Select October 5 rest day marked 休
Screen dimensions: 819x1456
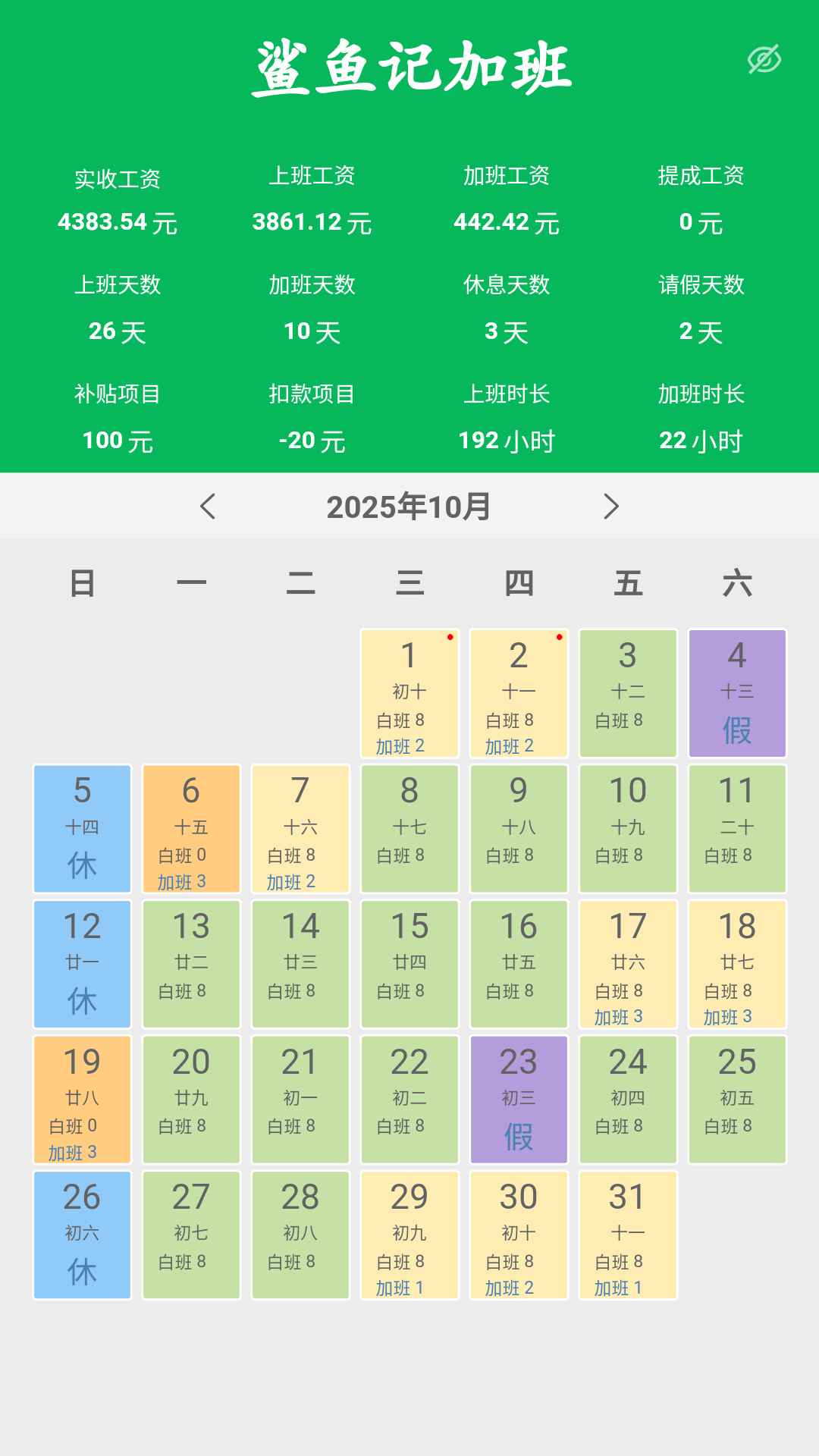click(x=82, y=828)
